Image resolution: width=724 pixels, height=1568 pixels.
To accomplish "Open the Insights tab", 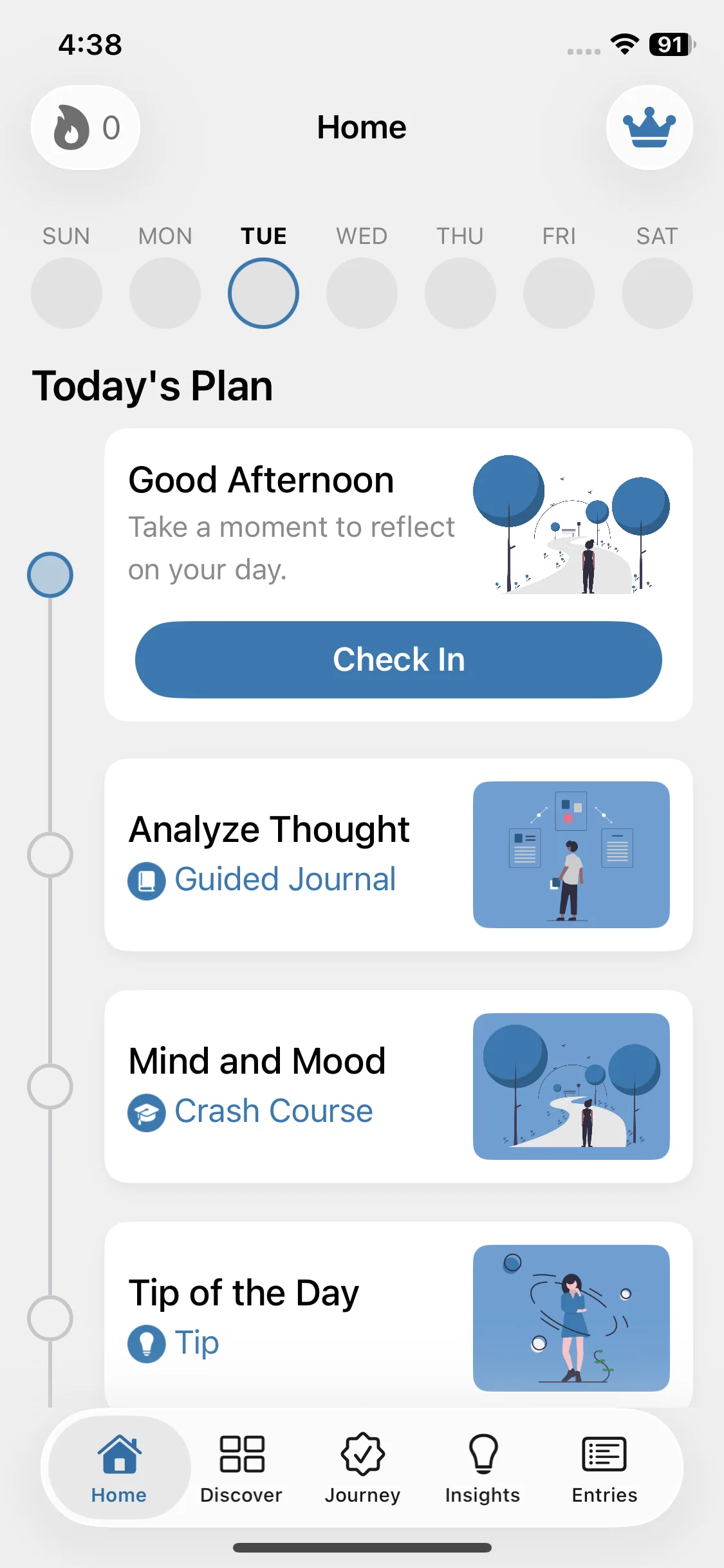I will coord(483,1468).
